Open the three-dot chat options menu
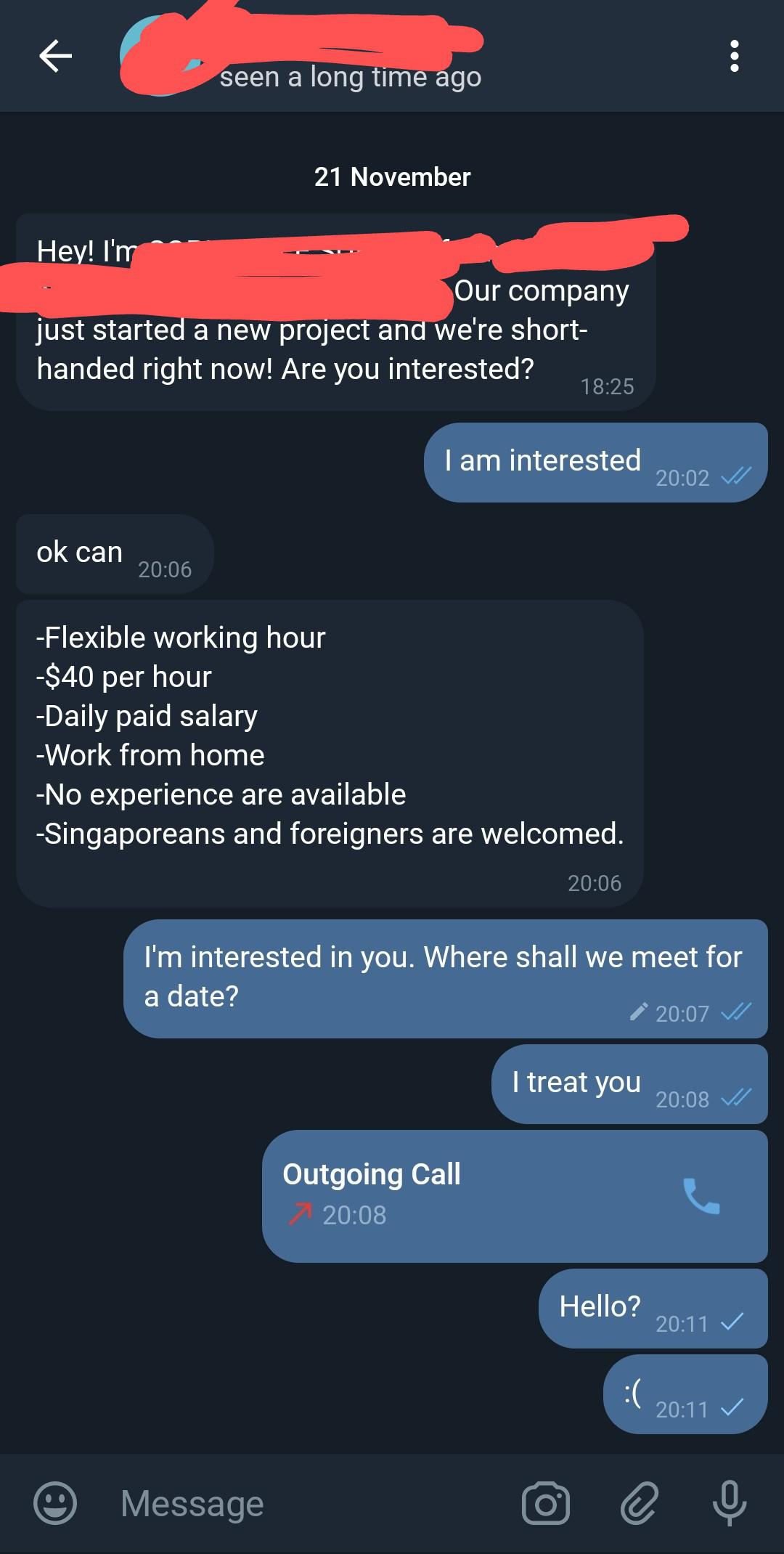 click(x=734, y=57)
